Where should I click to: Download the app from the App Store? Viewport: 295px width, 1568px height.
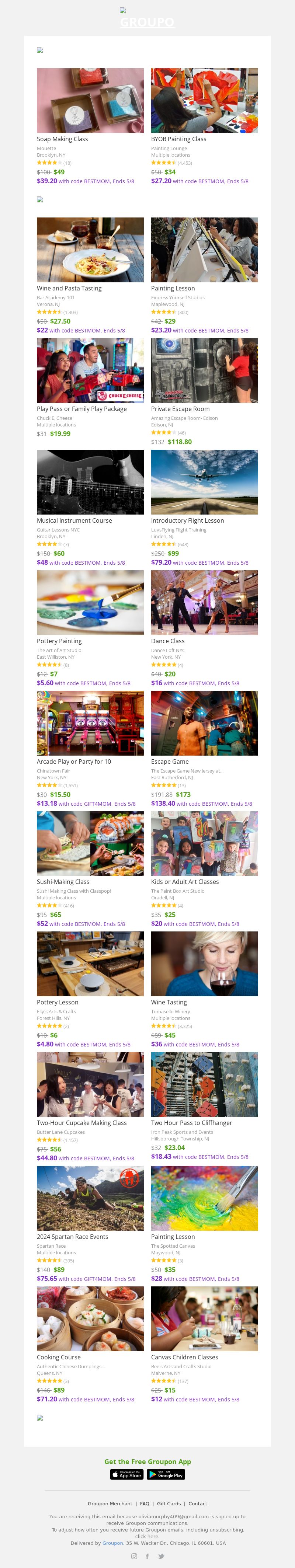coord(127,1474)
